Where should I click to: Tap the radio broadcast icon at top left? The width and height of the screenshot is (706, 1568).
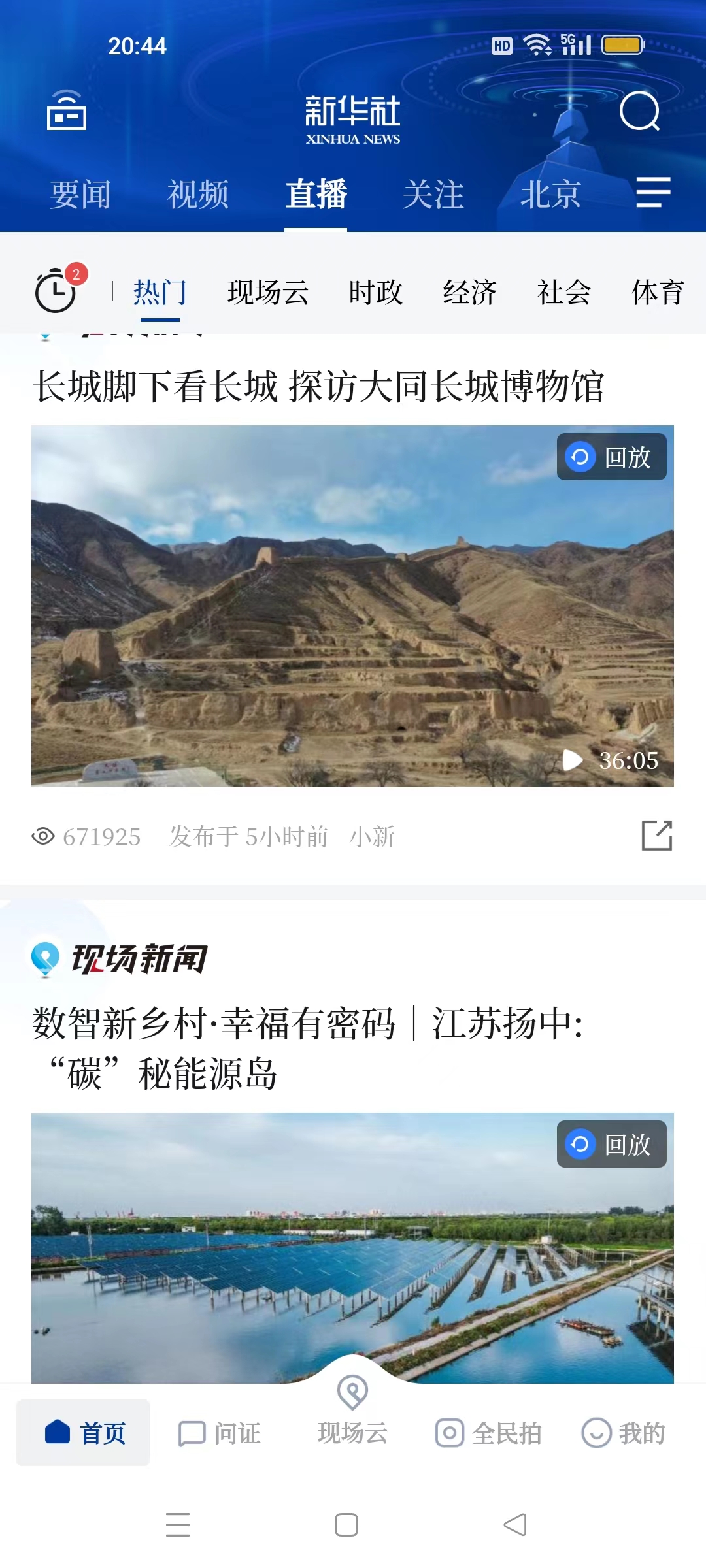[66, 110]
